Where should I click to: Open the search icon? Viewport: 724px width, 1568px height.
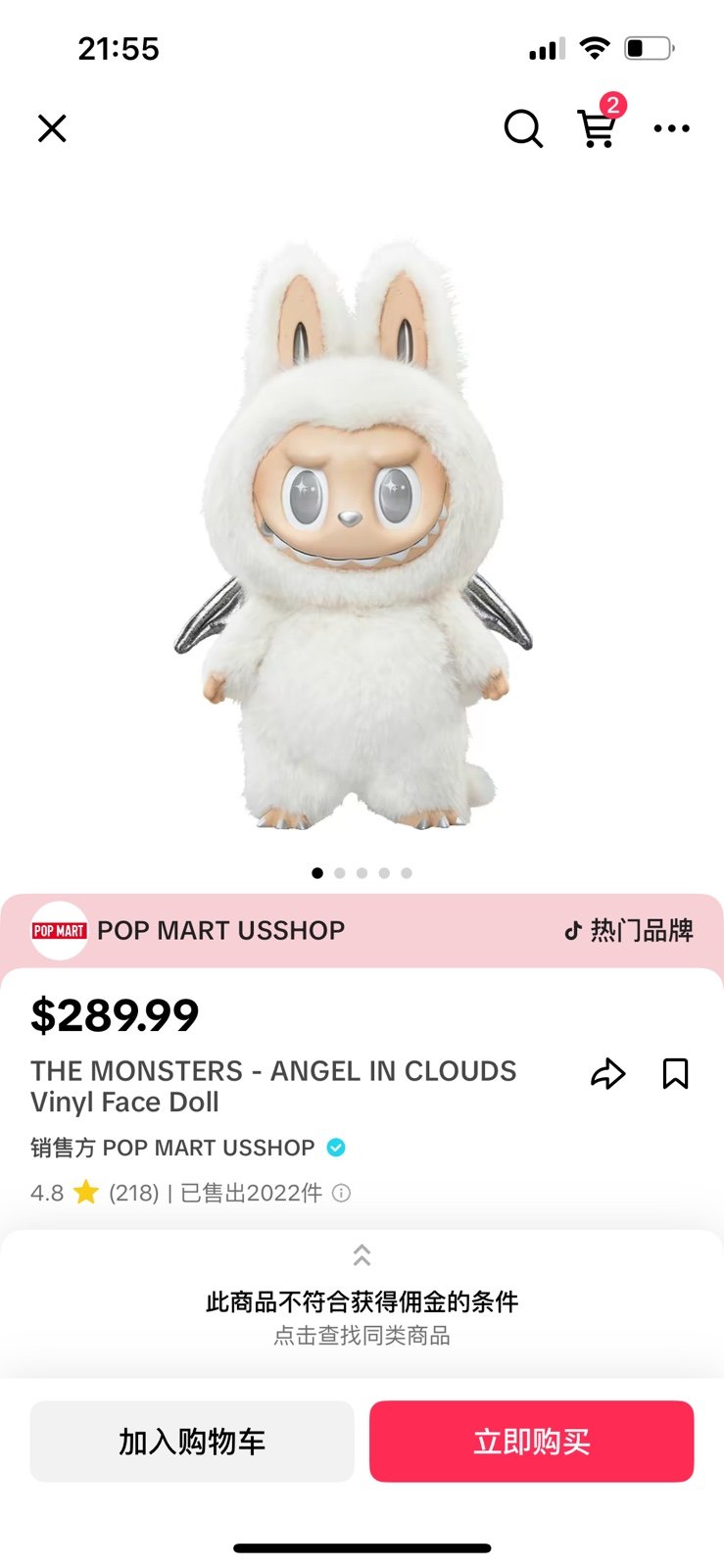(523, 128)
